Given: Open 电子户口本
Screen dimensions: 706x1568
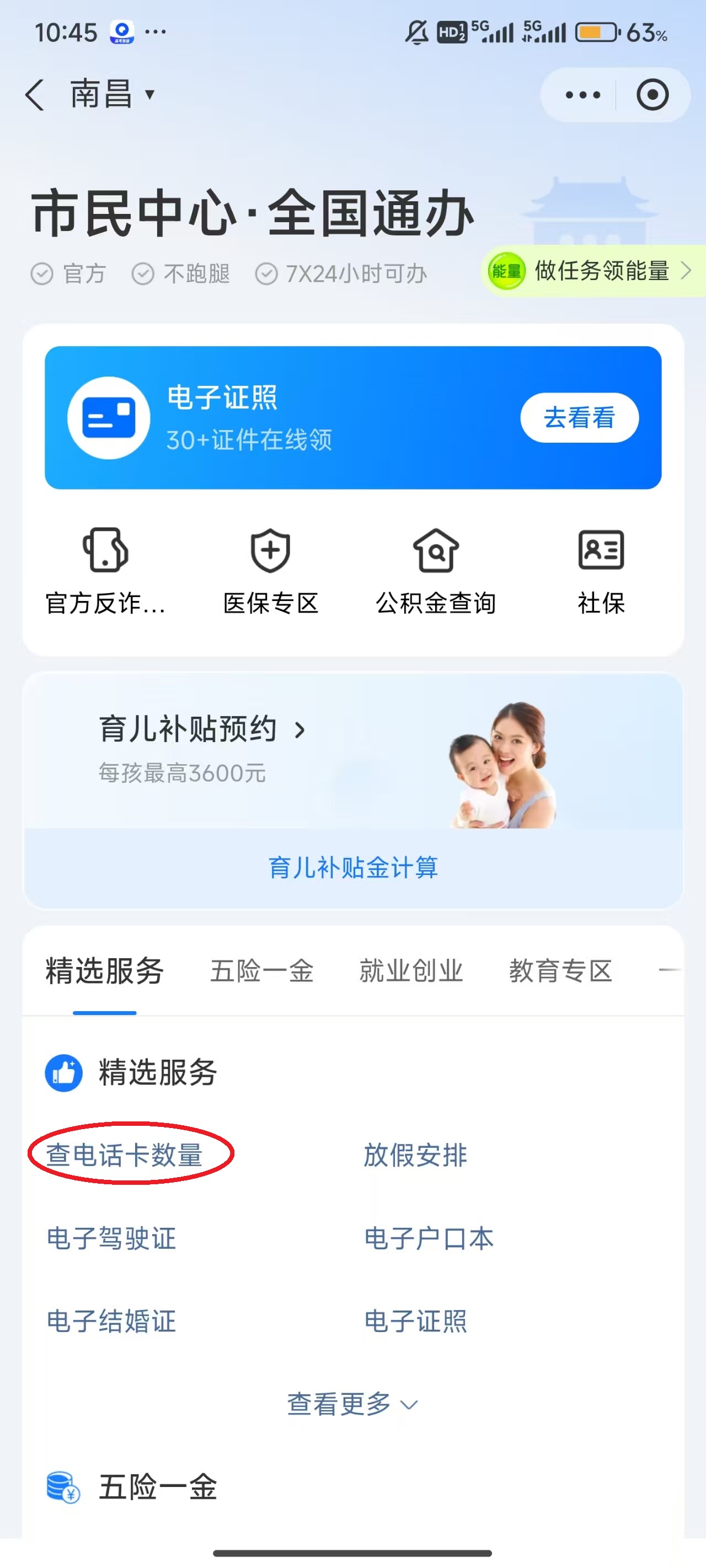Looking at the screenshot, I should click(x=429, y=1238).
